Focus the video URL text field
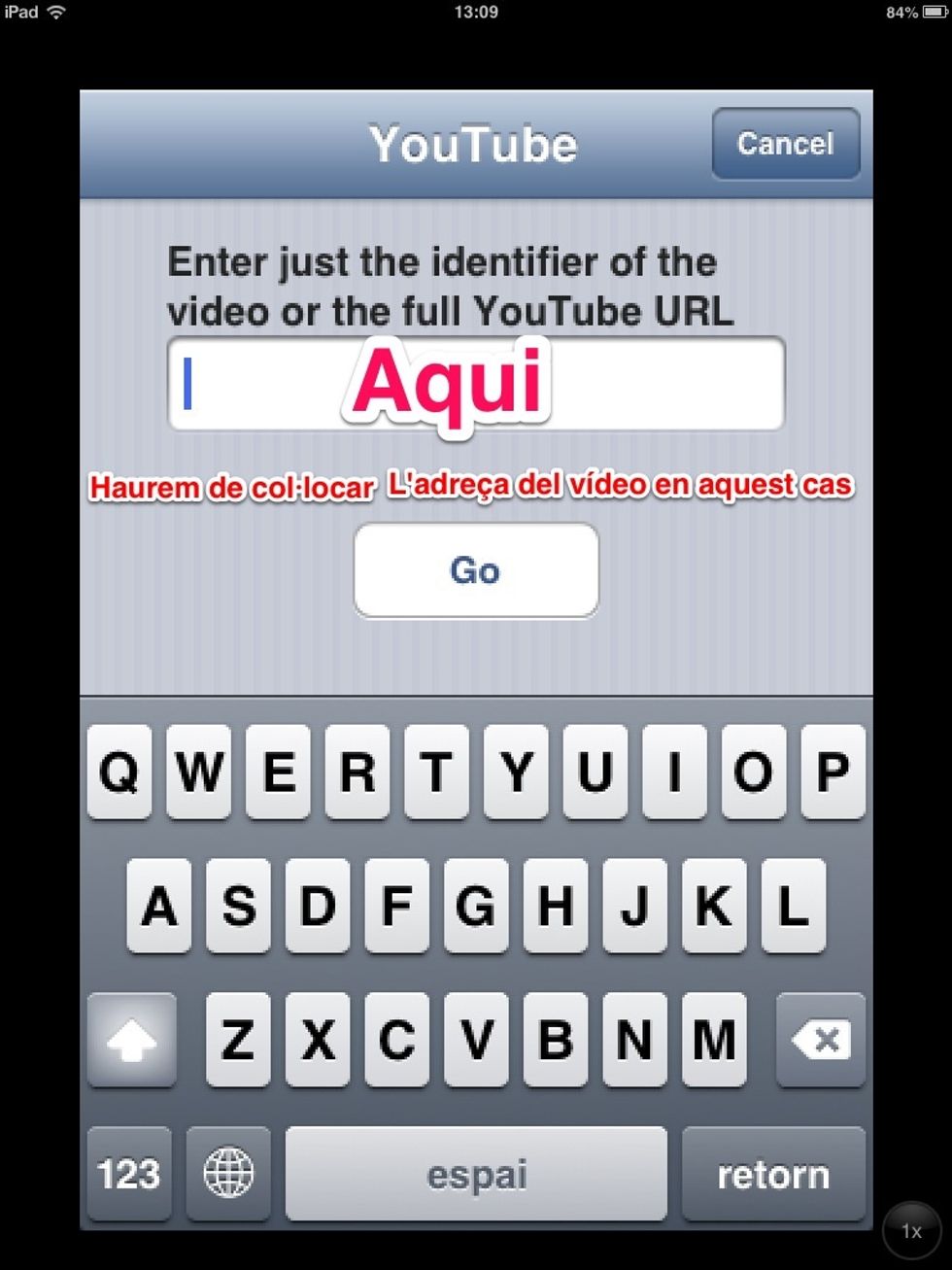Image resolution: width=952 pixels, height=1270 pixels. pos(475,384)
